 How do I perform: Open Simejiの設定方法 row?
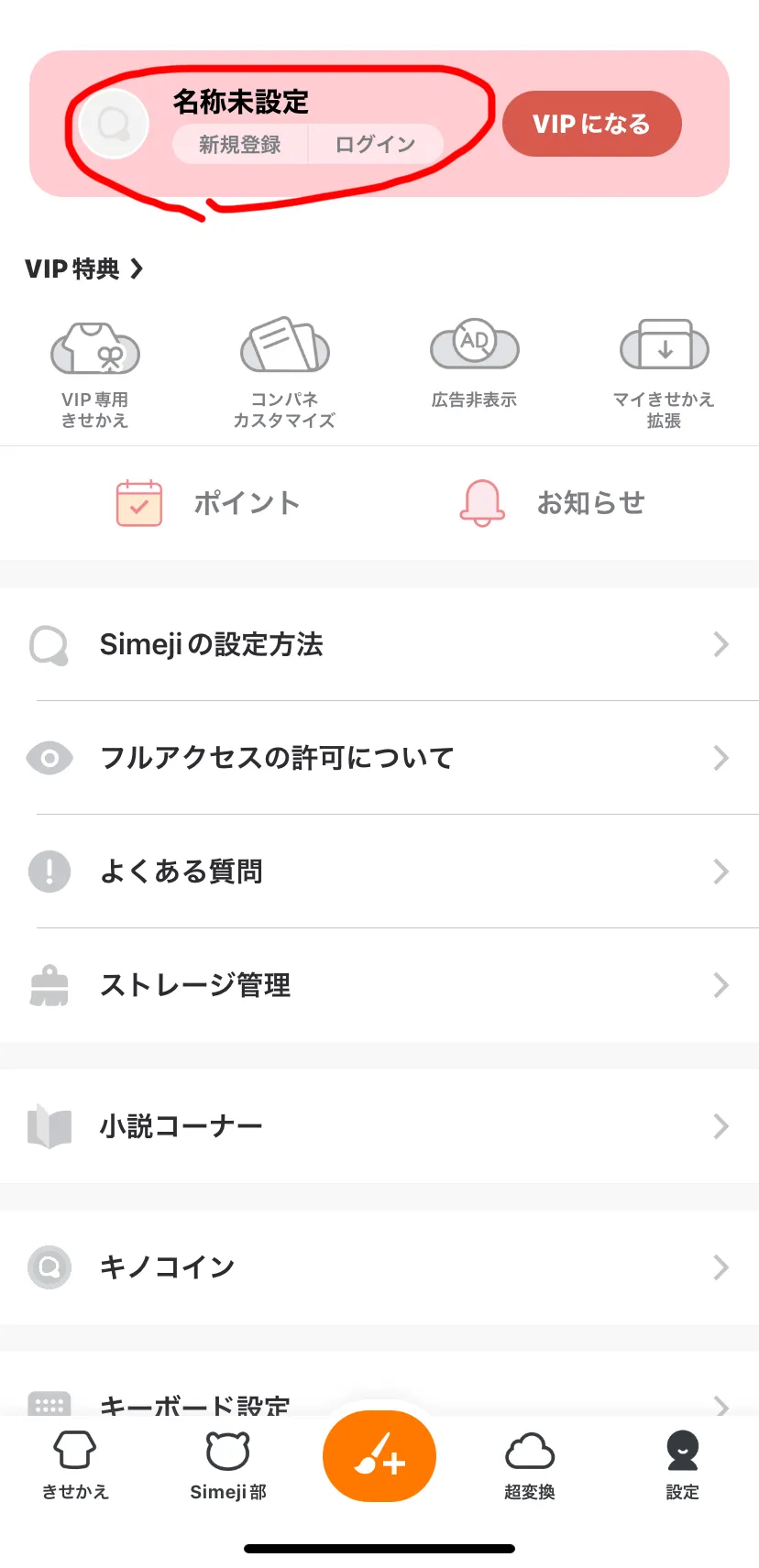[x=379, y=644]
